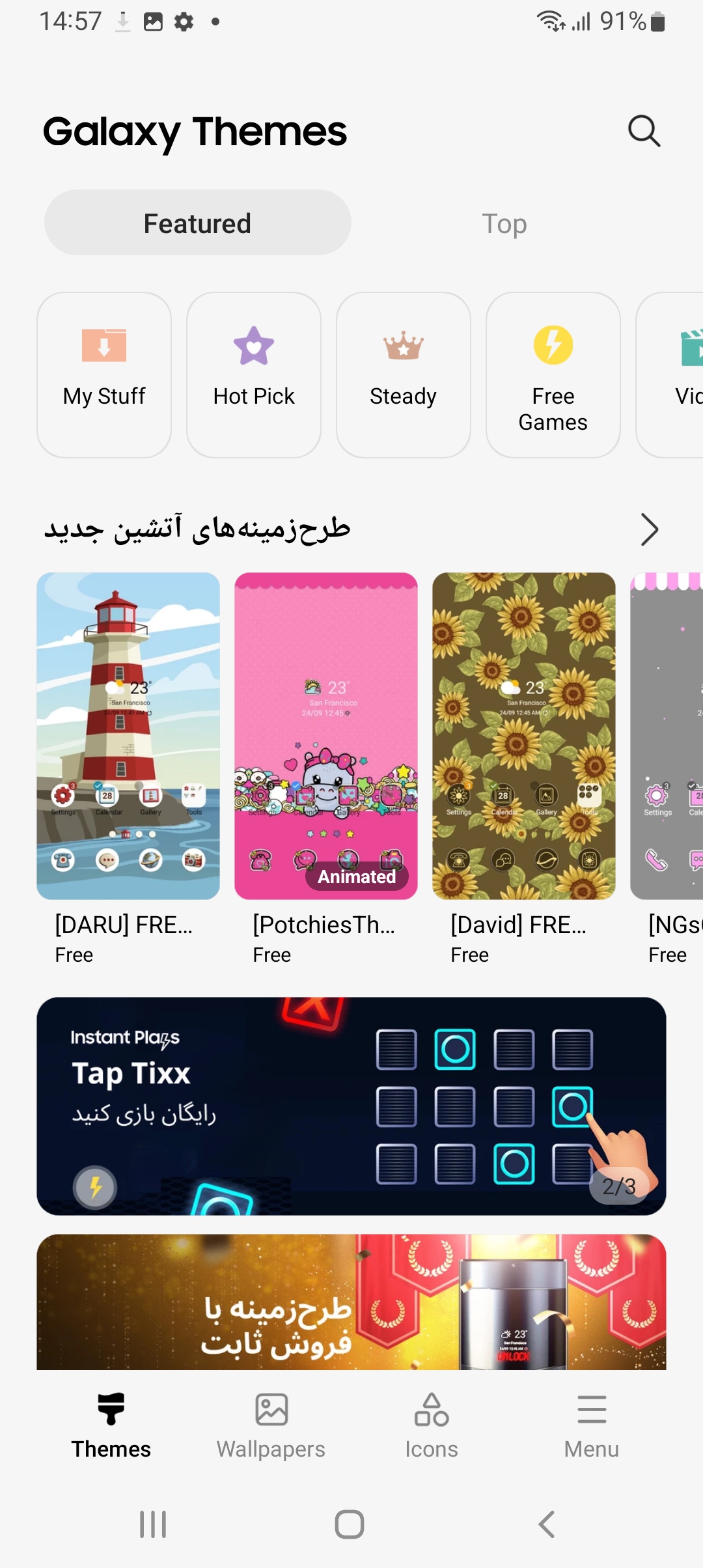Screen dimensions: 703x1568
Task: Open the Tap Tixx Instant Plays banner
Action: [x=351, y=1106]
